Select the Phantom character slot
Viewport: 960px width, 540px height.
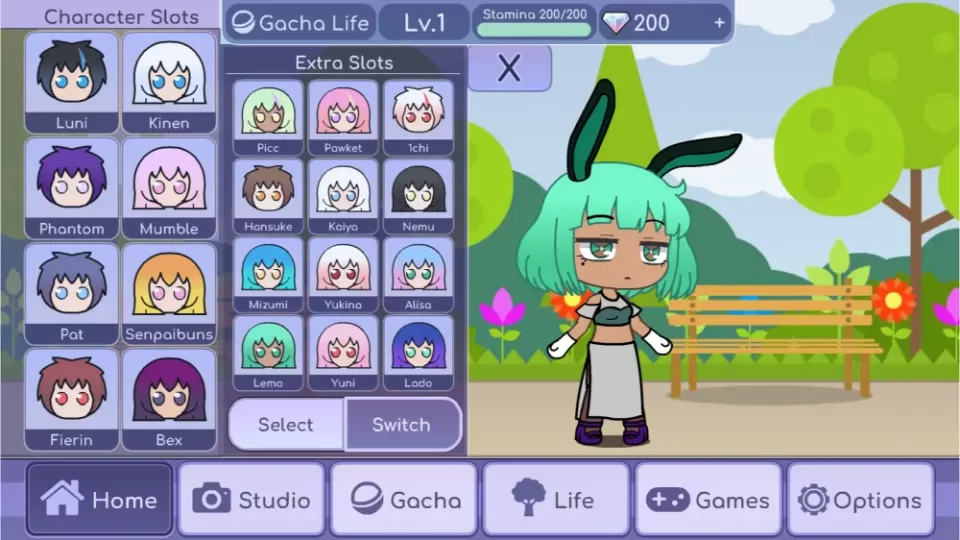[x=71, y=188]
